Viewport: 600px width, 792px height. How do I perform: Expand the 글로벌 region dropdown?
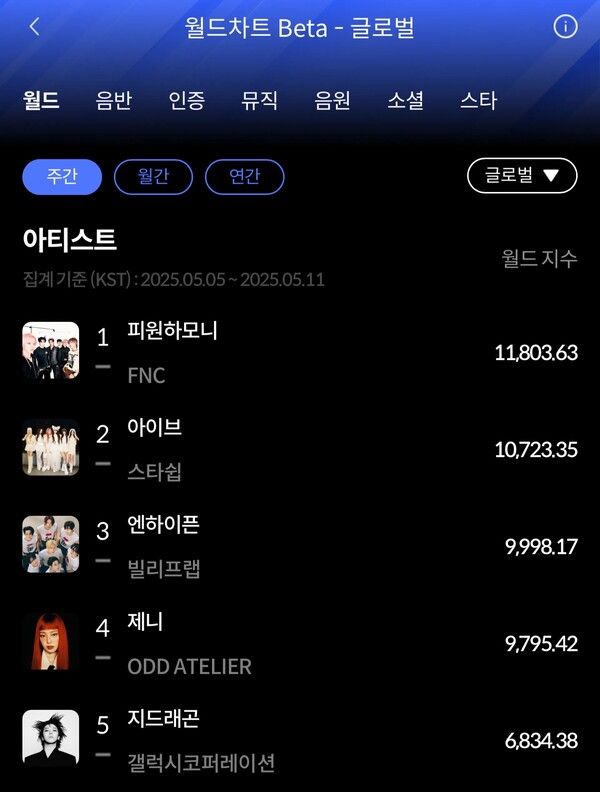pyautogui.click(x=522, y=176)
